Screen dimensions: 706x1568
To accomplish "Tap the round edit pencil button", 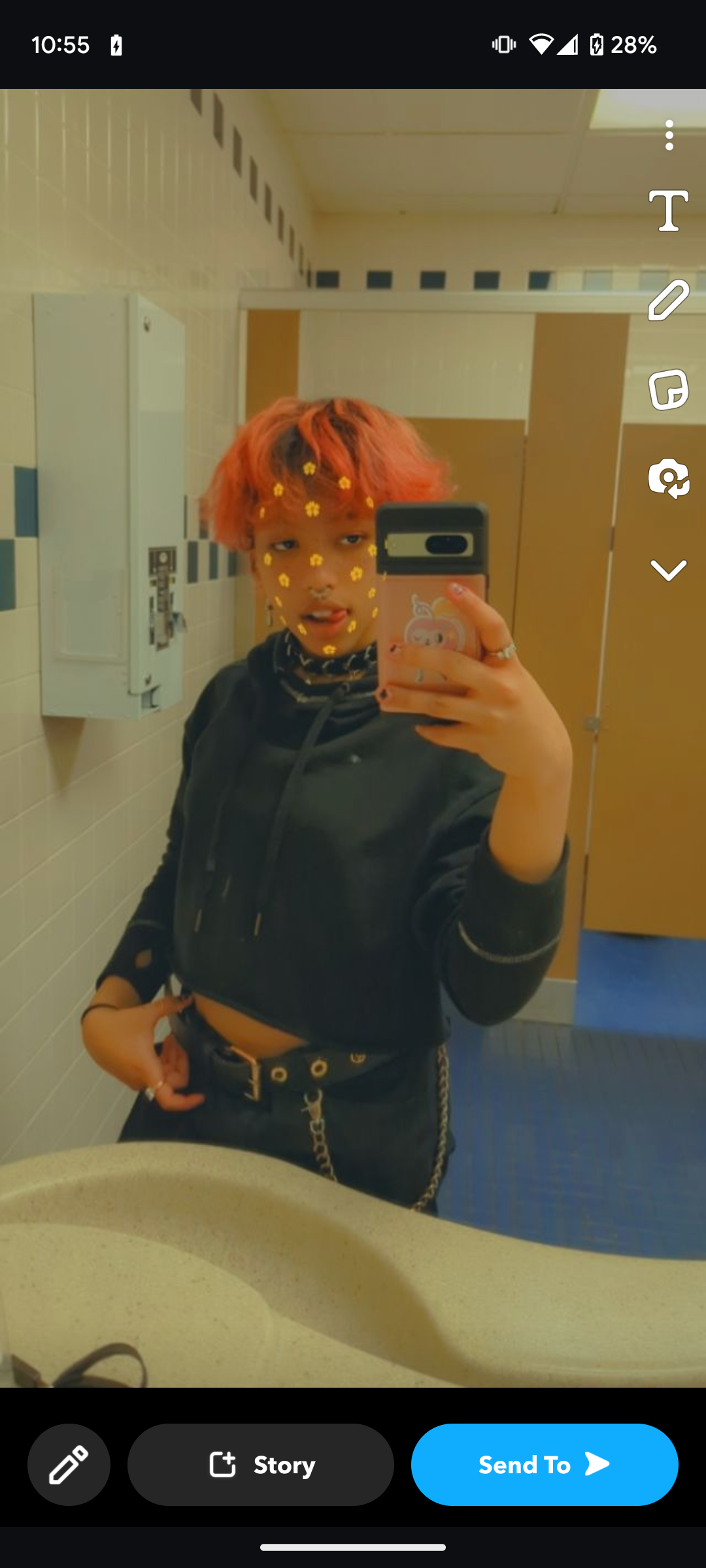I will (x=69, y=1464).
